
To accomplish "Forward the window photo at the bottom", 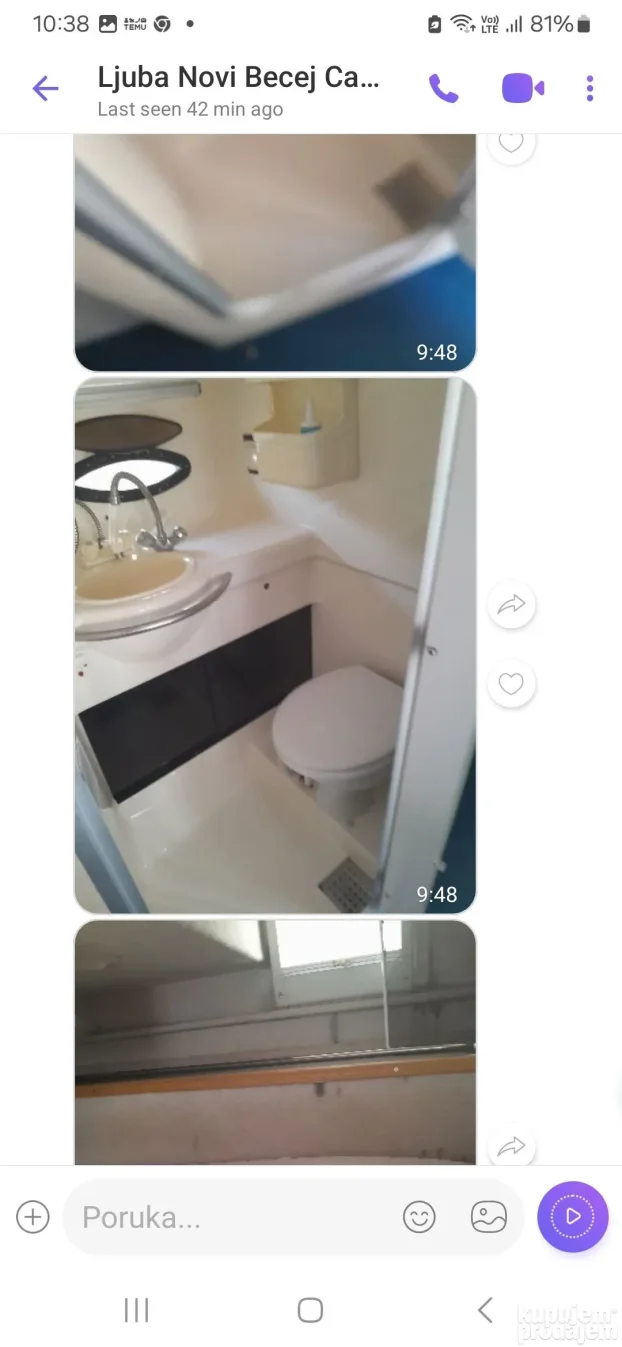I will (x=511, y=1146).
